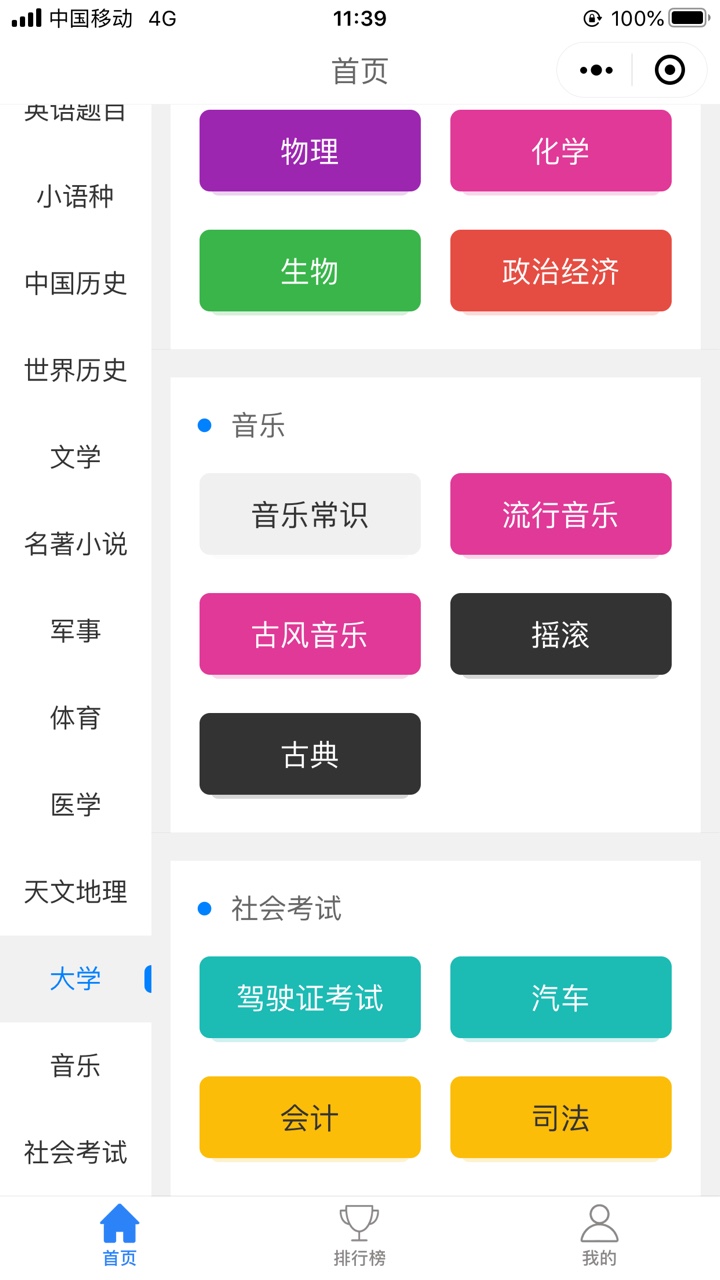Open 音乐常识 quiz
This screenshot has height=1280, width=720.
pyautogui.click(x=310, y=514)
